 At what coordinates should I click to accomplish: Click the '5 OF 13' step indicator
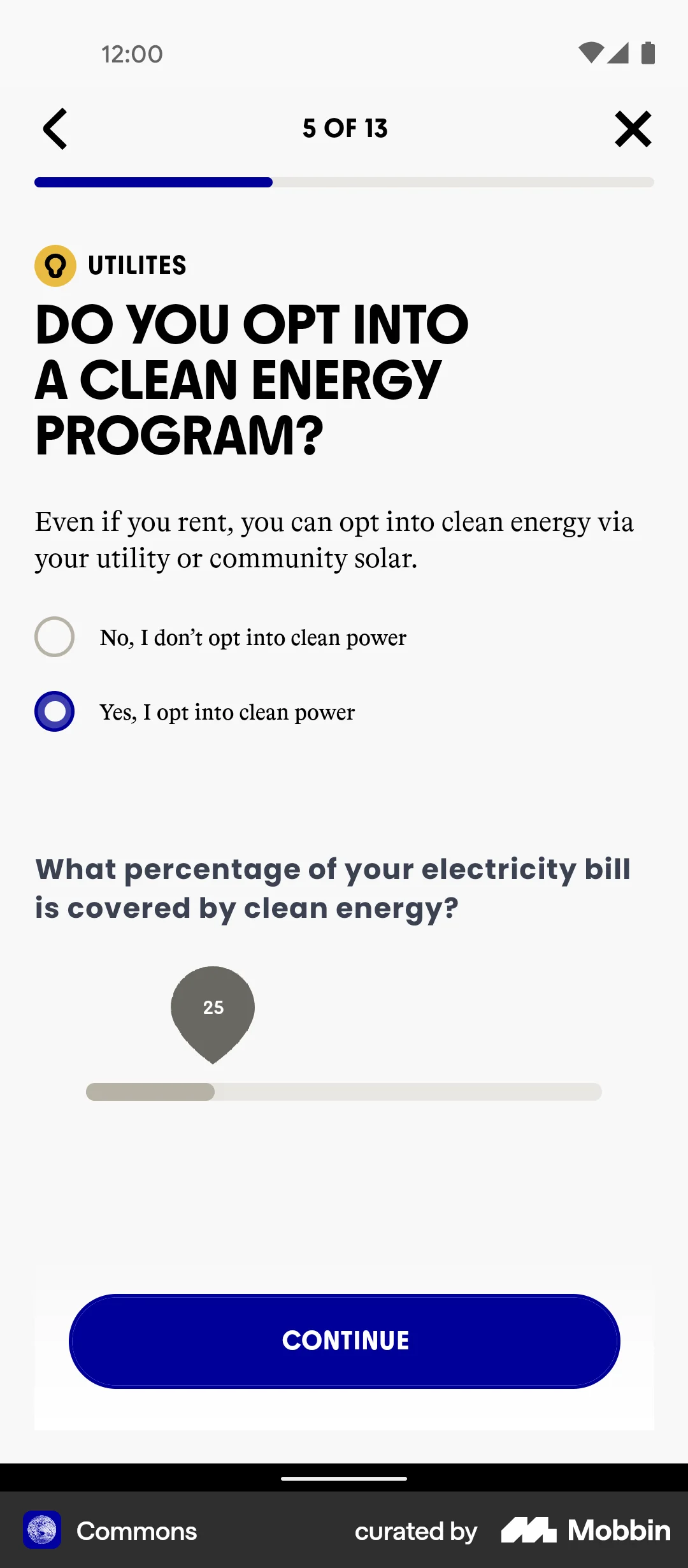click(x=344, y=128)
